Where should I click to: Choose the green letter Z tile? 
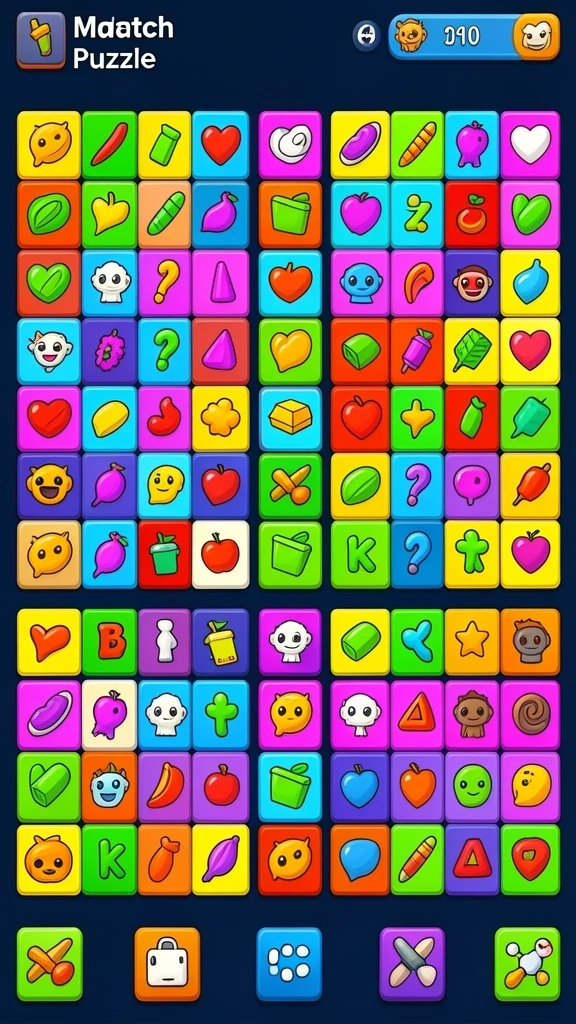coord(417,214)
